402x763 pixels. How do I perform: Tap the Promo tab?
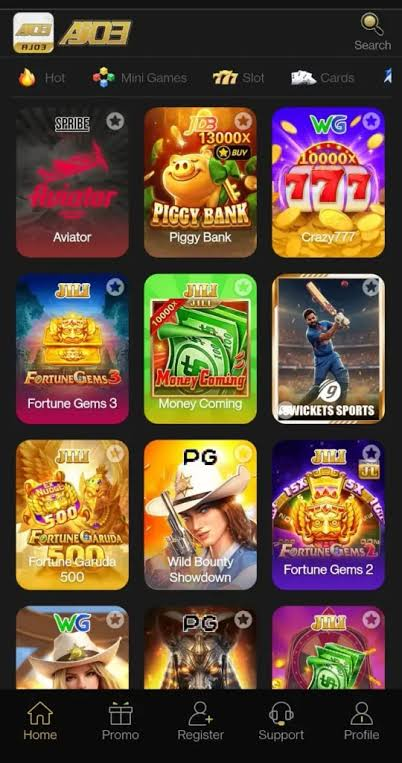pos(120,721)
